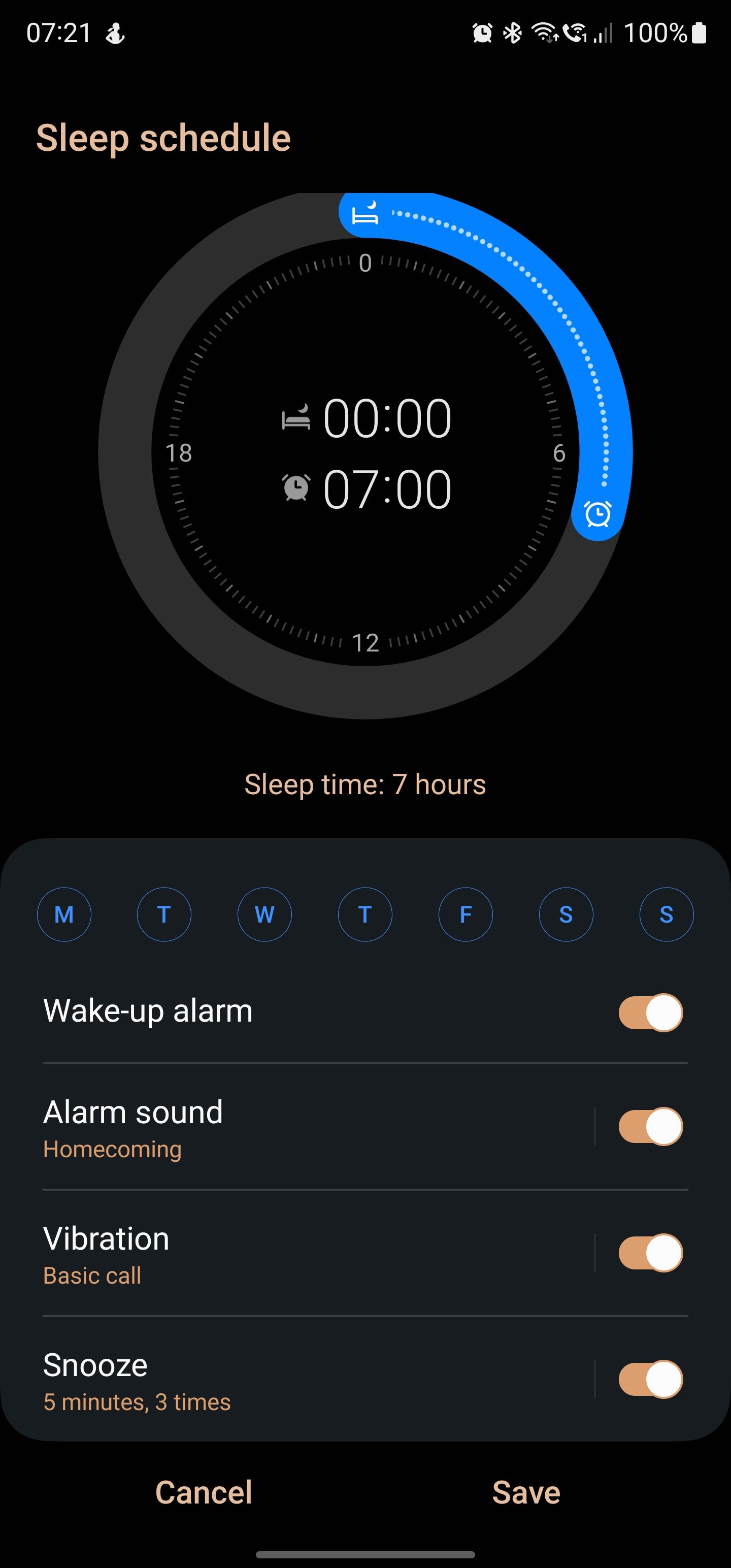Tap the battery icon showing 100%
Screen dimensions: 731x1568
tap(699, 34)
